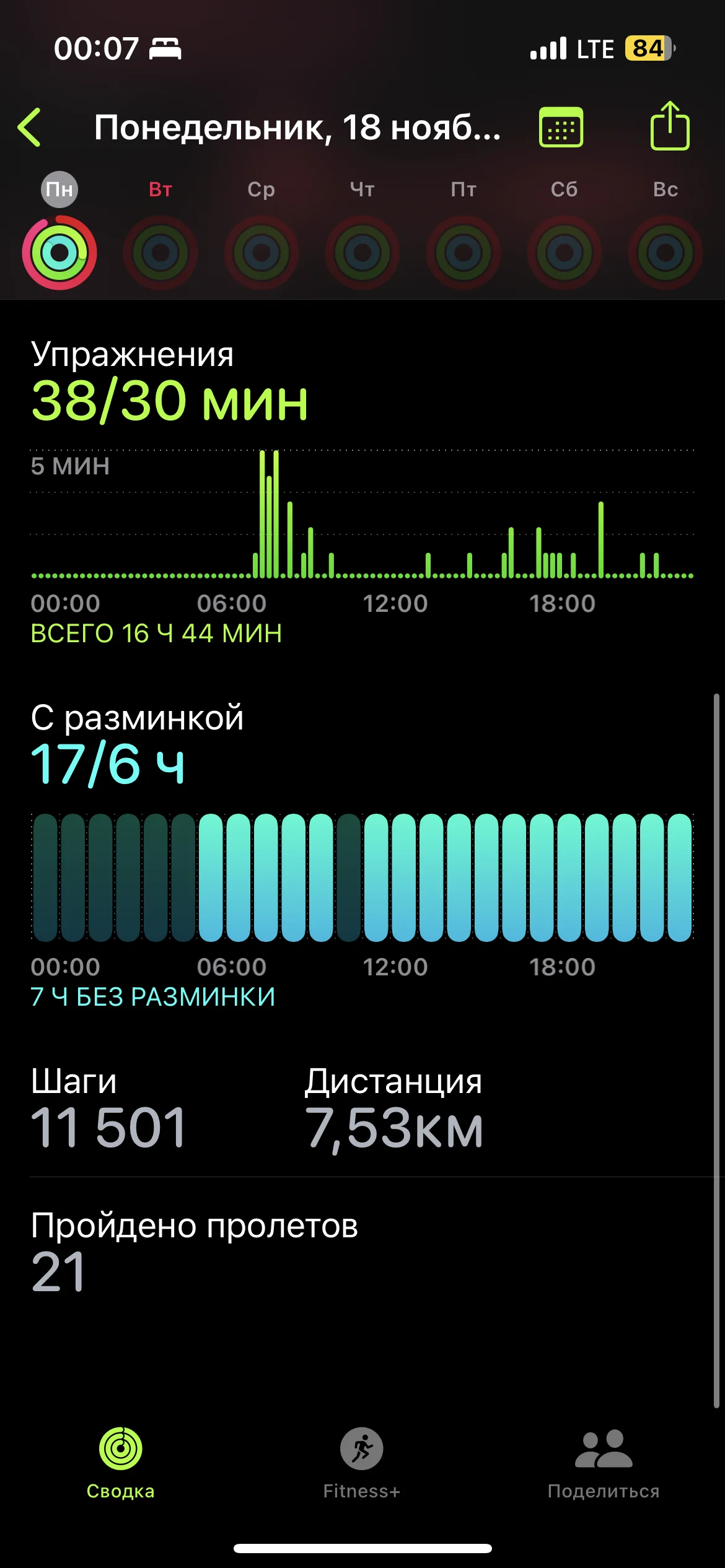The height and width of the screenshot is (1568, 725).
Task: Select Friday (Пт) activity rings
Action: coord(464,252)
